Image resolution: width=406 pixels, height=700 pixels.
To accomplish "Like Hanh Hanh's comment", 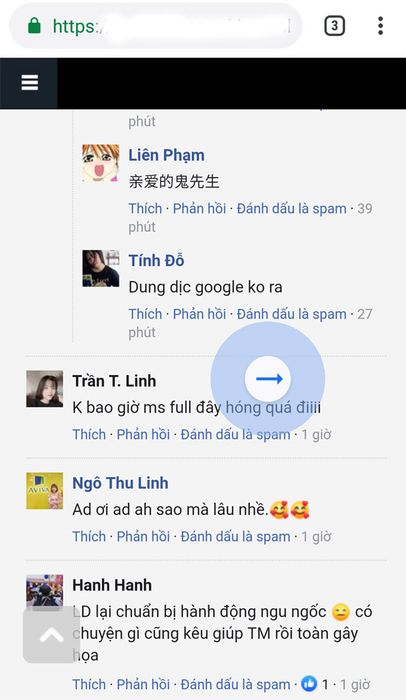I will [89, 684].
